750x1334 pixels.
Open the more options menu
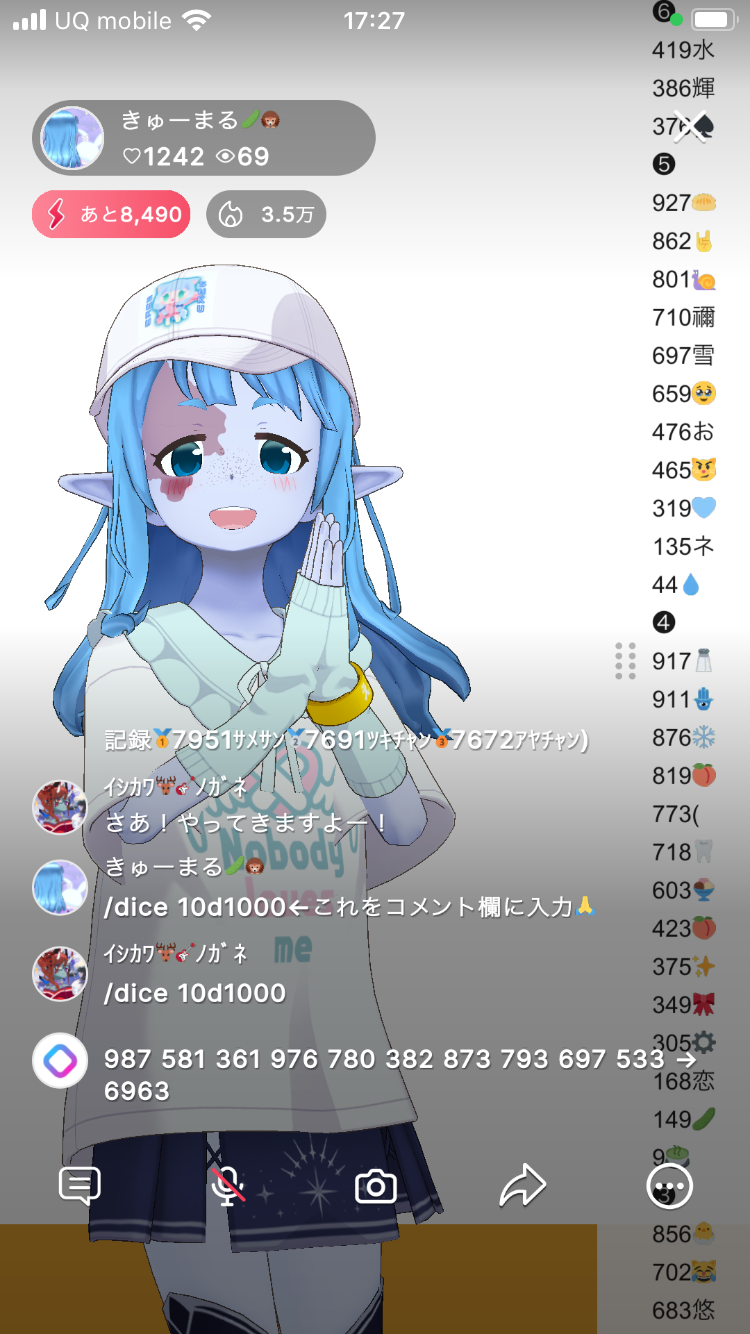pyautogui.click(x=669, y=1187)
